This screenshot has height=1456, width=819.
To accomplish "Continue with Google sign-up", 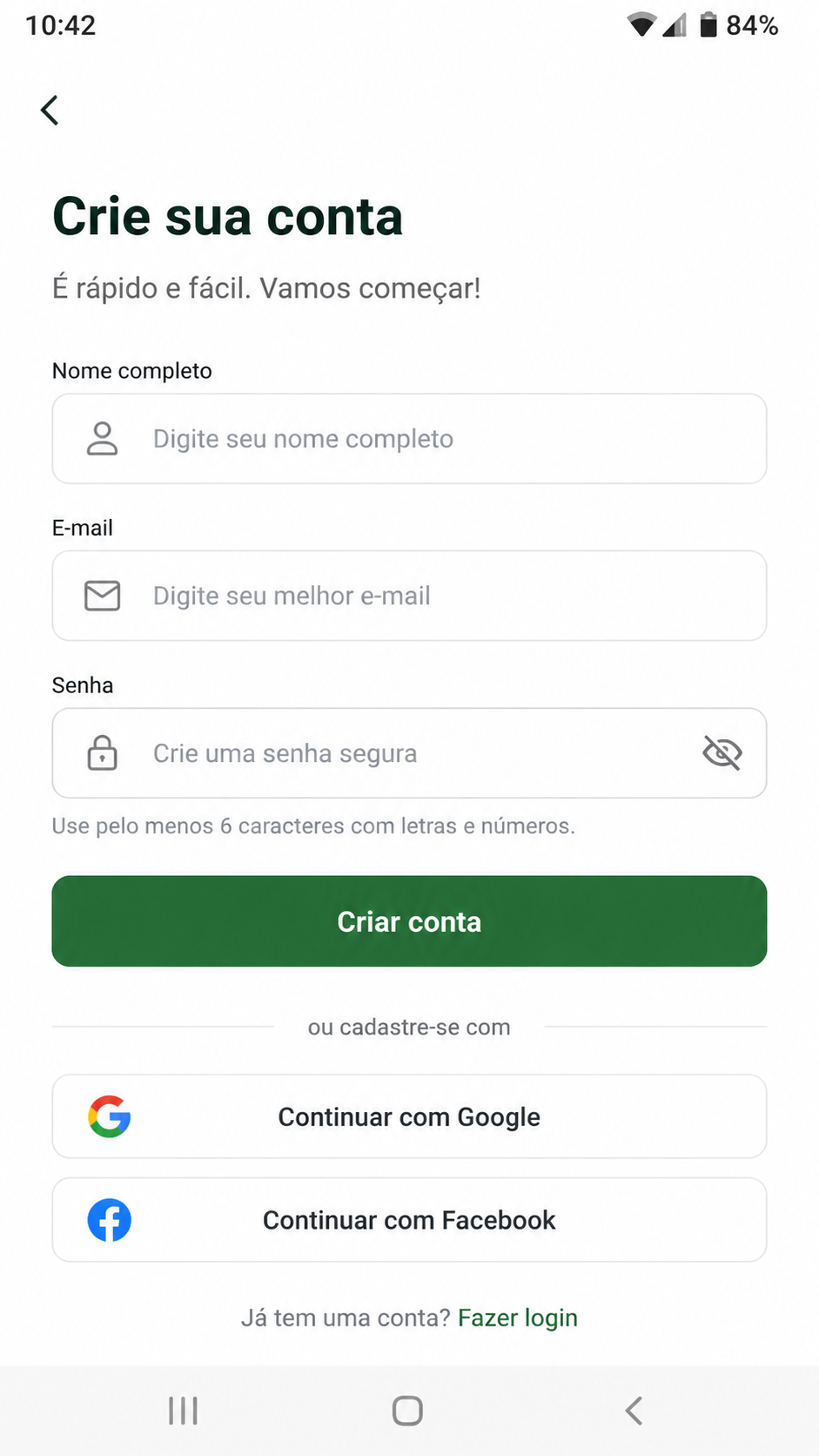I will (409, 1116).
